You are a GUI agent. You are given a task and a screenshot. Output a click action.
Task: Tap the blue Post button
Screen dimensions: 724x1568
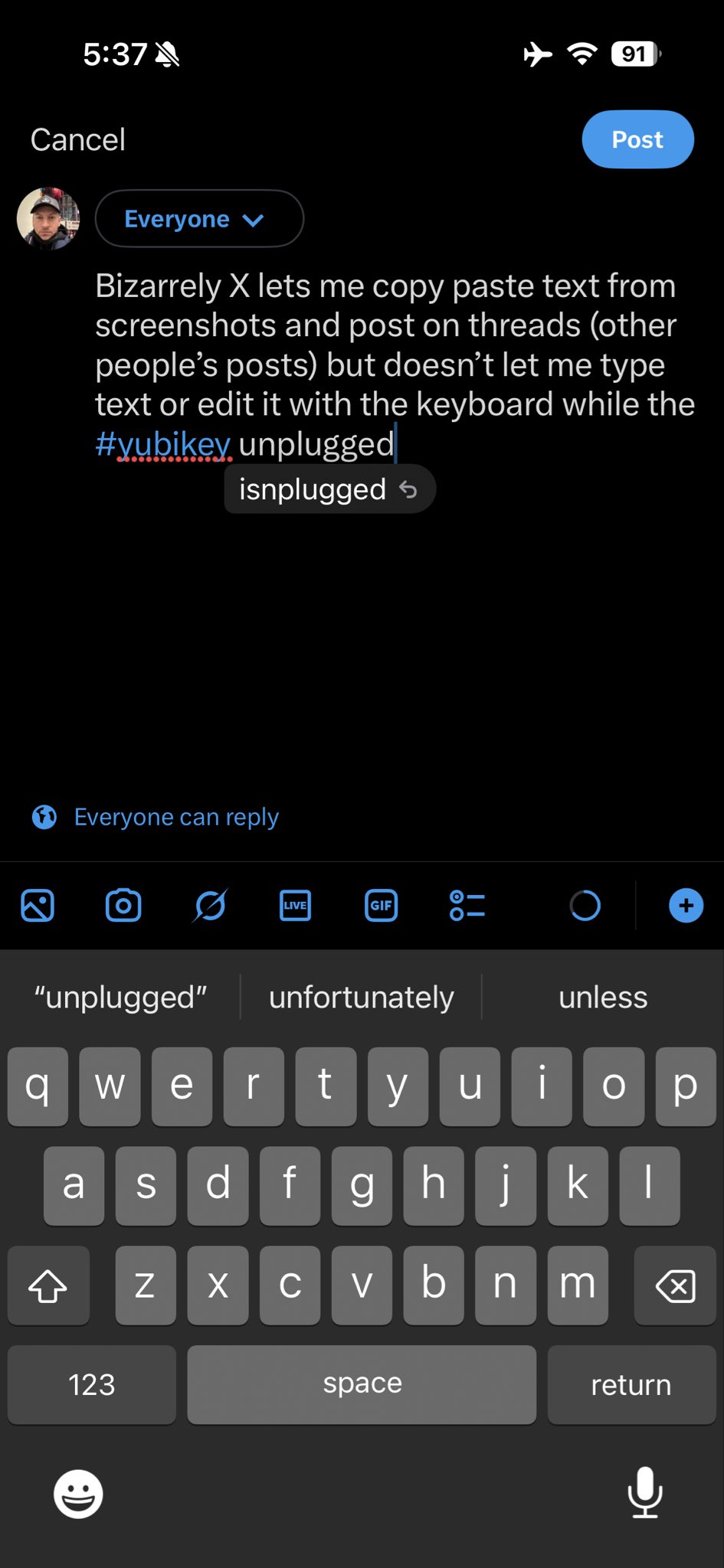637,139
